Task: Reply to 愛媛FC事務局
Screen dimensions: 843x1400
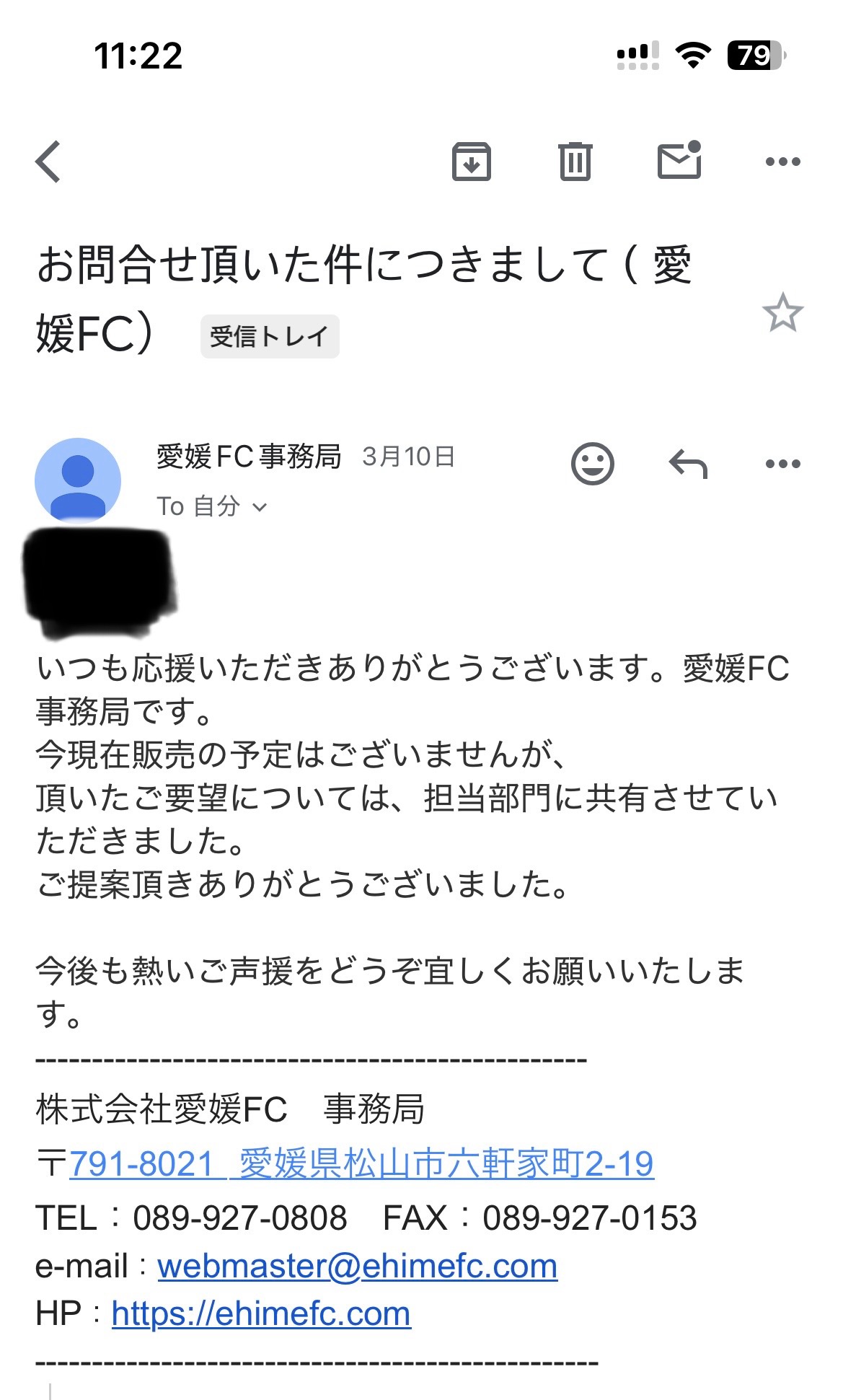Action: tap(688, 464)
